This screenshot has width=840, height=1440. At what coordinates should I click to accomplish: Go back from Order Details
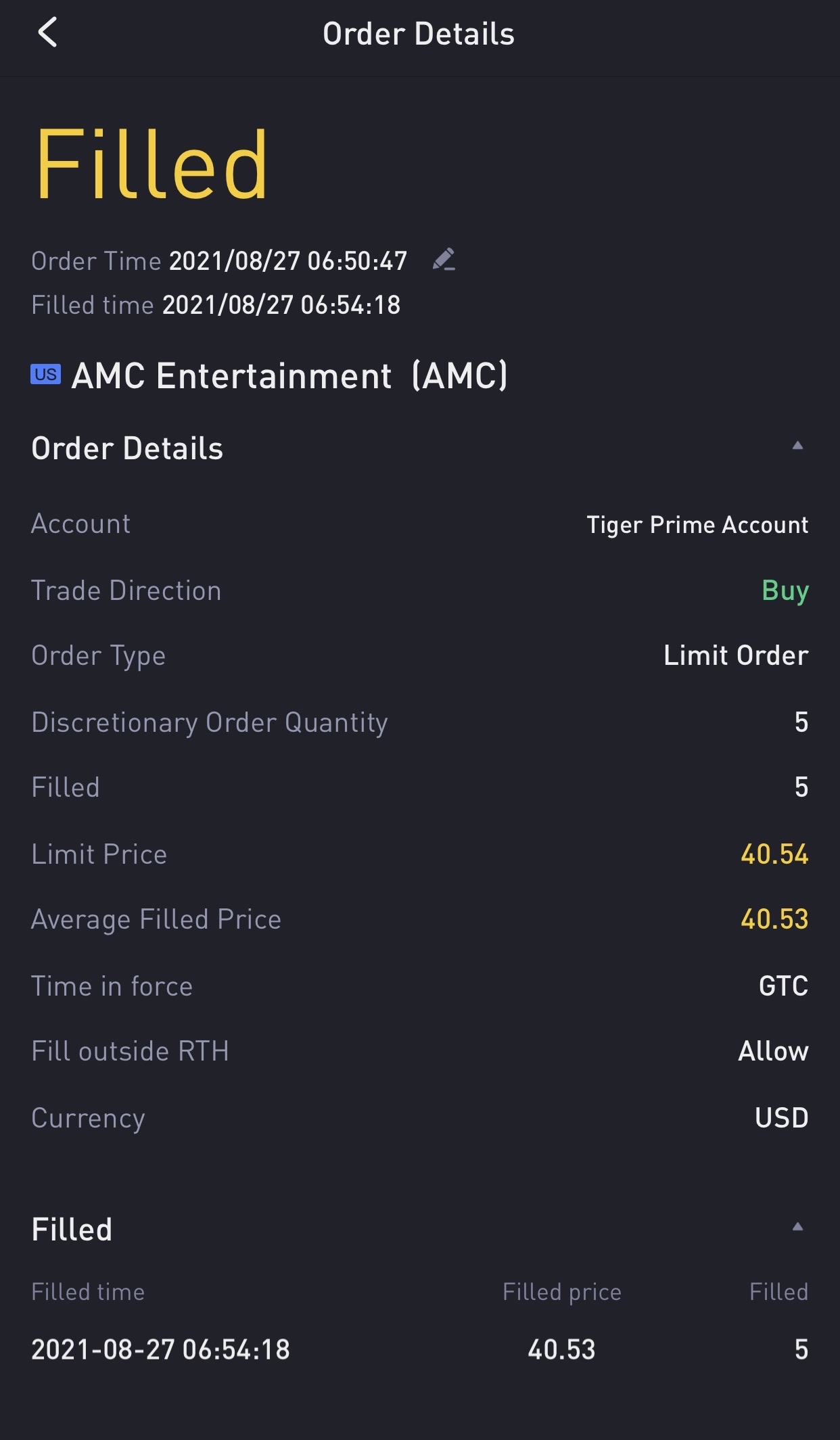pos(47,33)
